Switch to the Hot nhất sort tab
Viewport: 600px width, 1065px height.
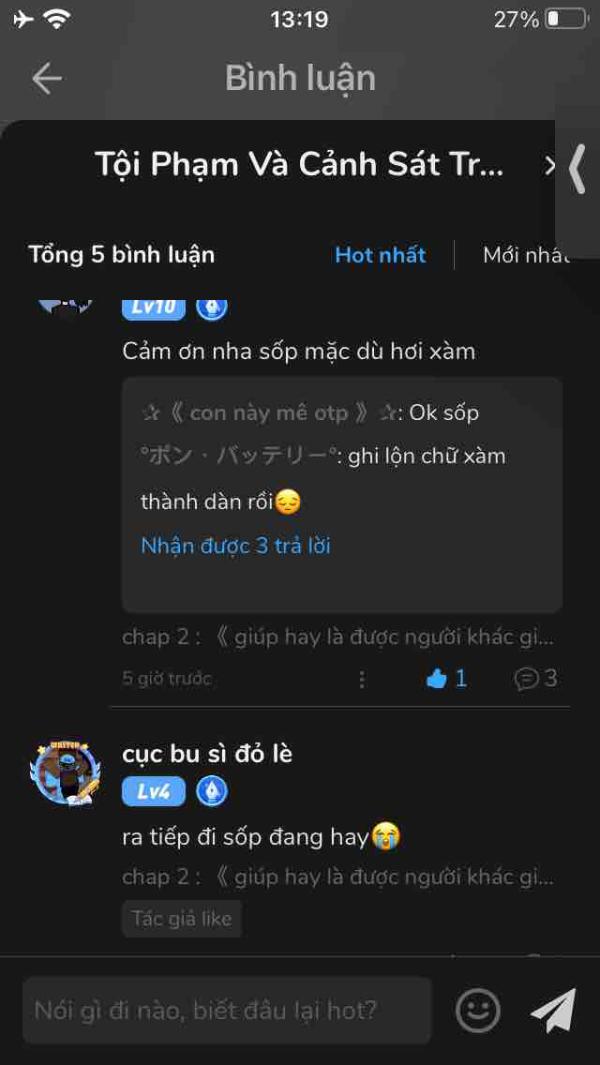click(x=380, y=255)
